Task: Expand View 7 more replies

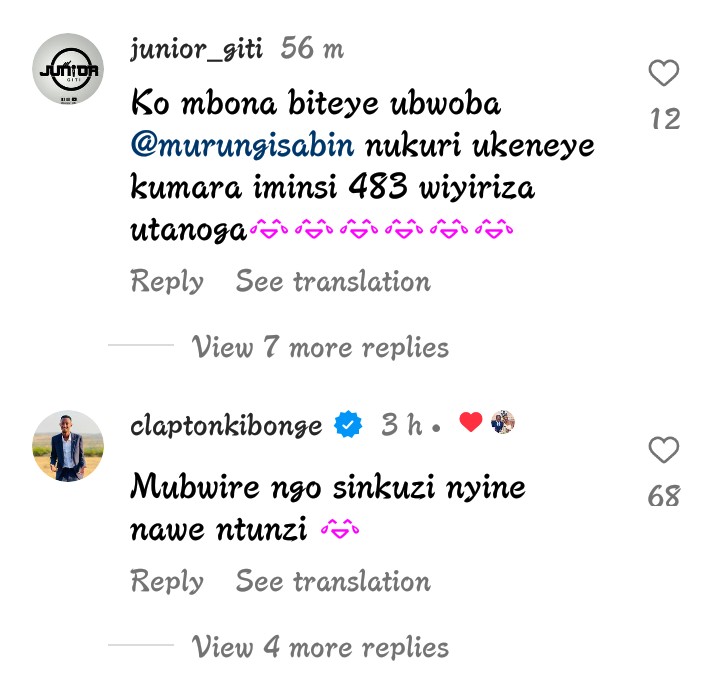Action: point(320,348)
